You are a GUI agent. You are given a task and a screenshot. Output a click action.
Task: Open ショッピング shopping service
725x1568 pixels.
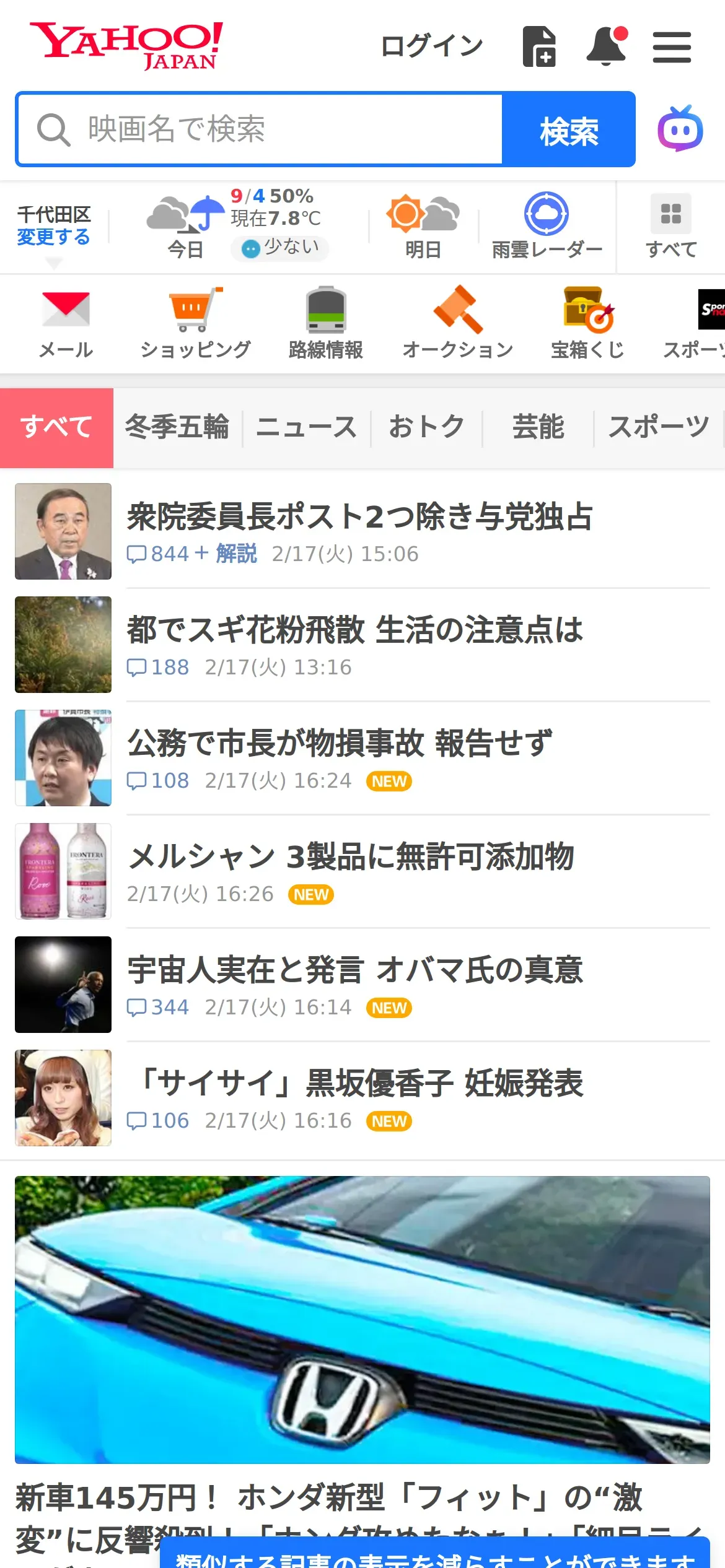point(196,323)
